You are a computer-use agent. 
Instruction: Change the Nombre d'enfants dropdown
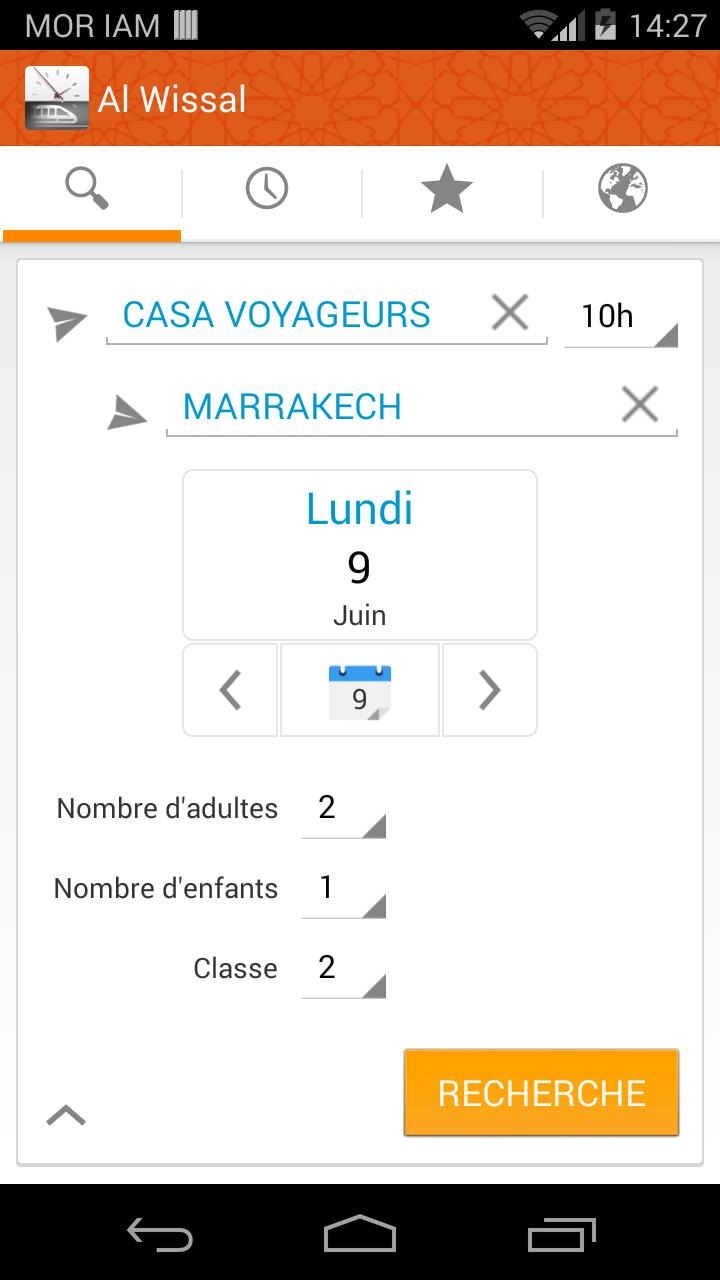(x=343, y=889)
